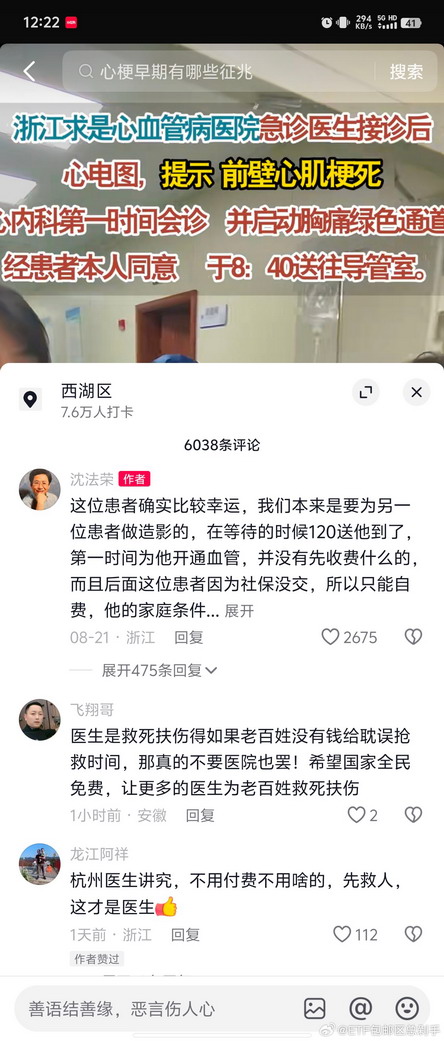Go back using the top-left arrow
The height and width of the screenshot is (1041, 444).
29,72
